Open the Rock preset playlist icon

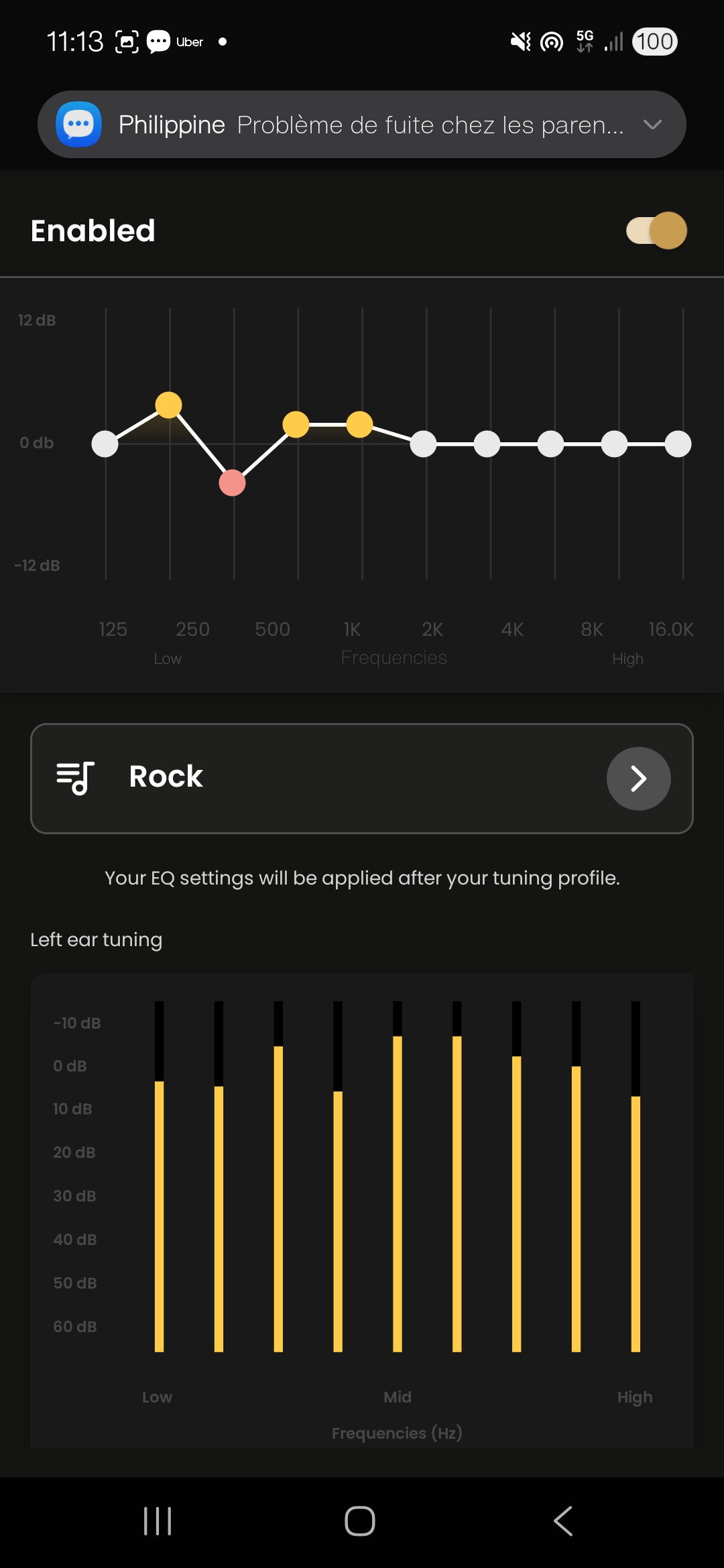click(76, 778)
